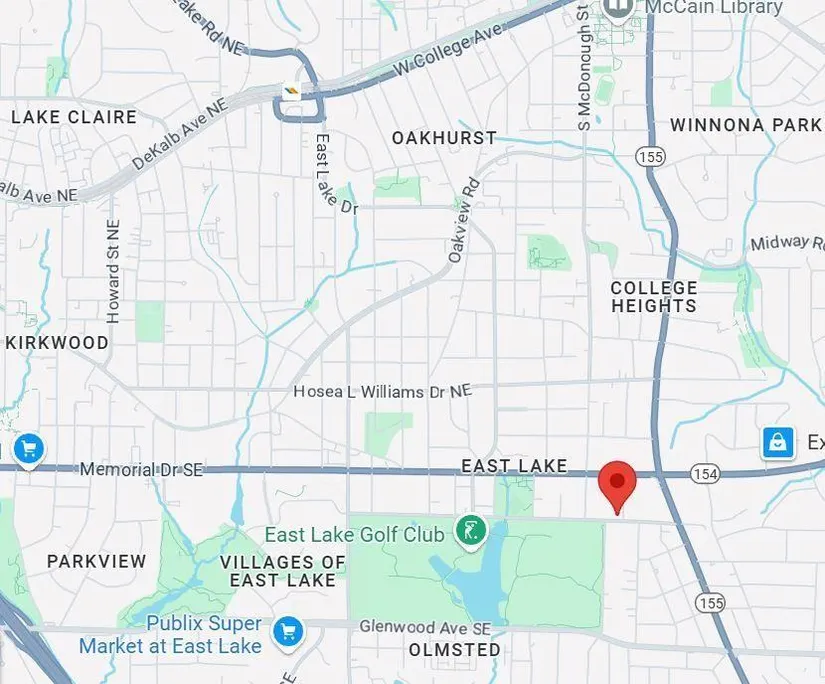Tap the shopping bag marker on Memorial Dr
The width and height of the screenshot is (825, 684).
click(x=778, y=442)
